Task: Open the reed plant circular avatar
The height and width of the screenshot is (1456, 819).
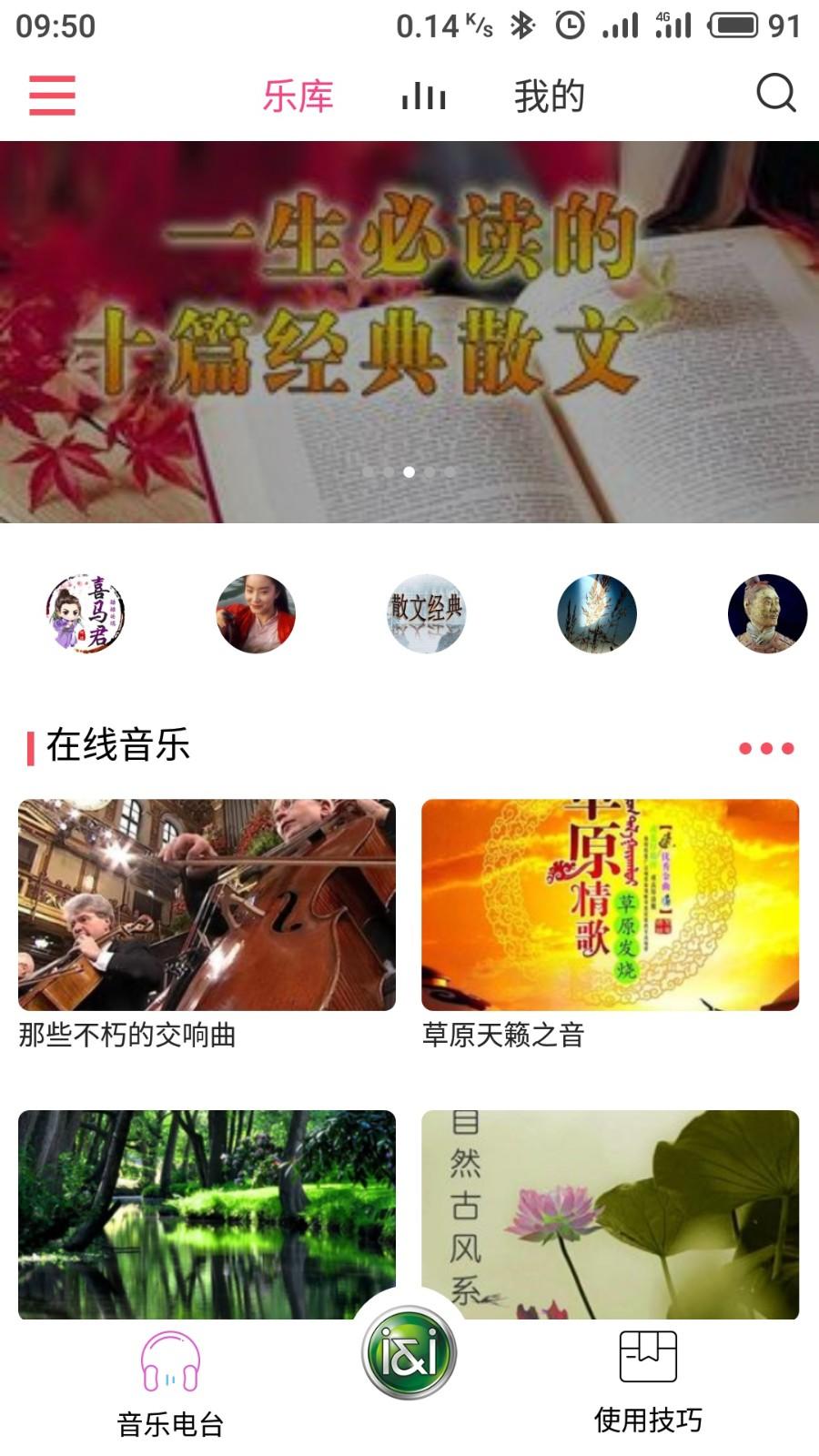Action: [598, 614]
